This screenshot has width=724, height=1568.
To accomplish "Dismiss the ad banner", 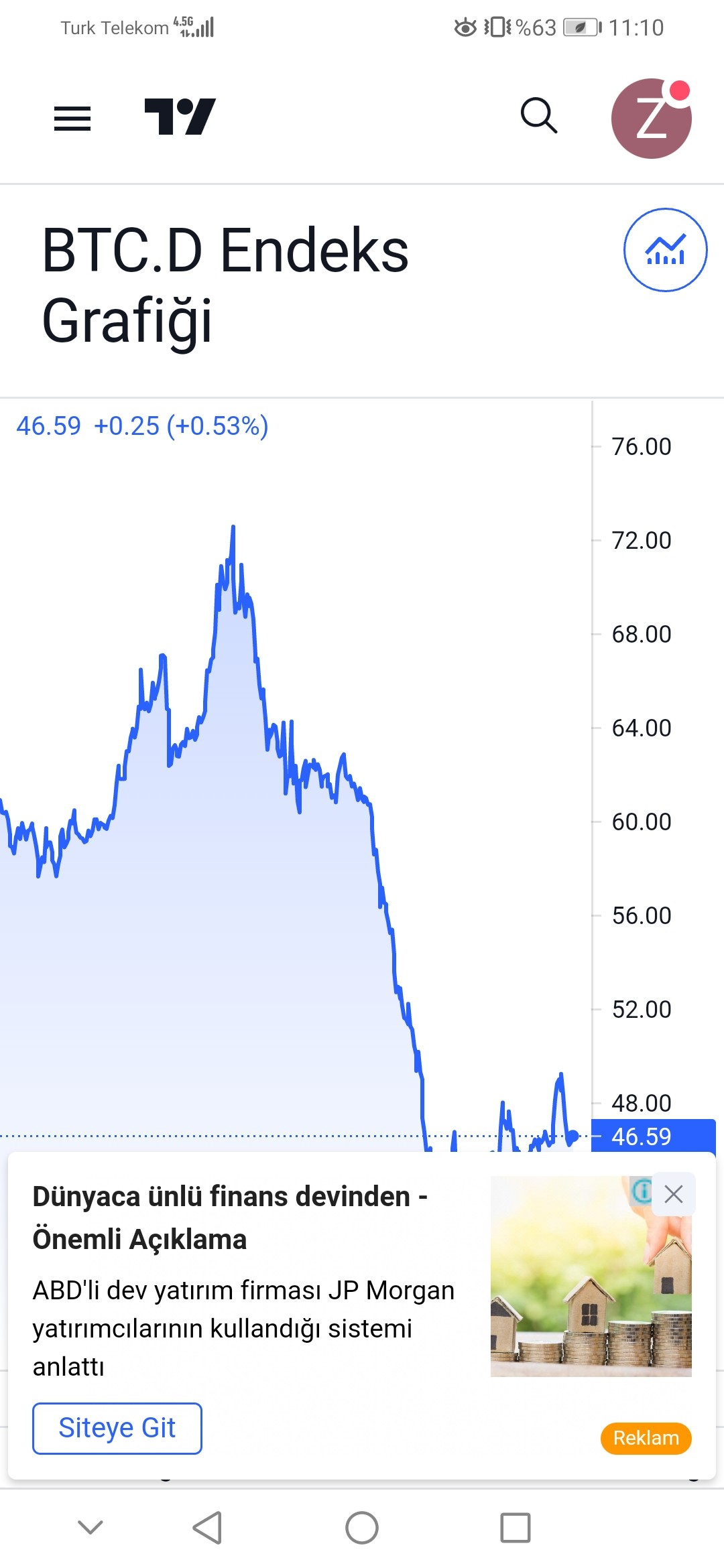I will pos(674,1193).
